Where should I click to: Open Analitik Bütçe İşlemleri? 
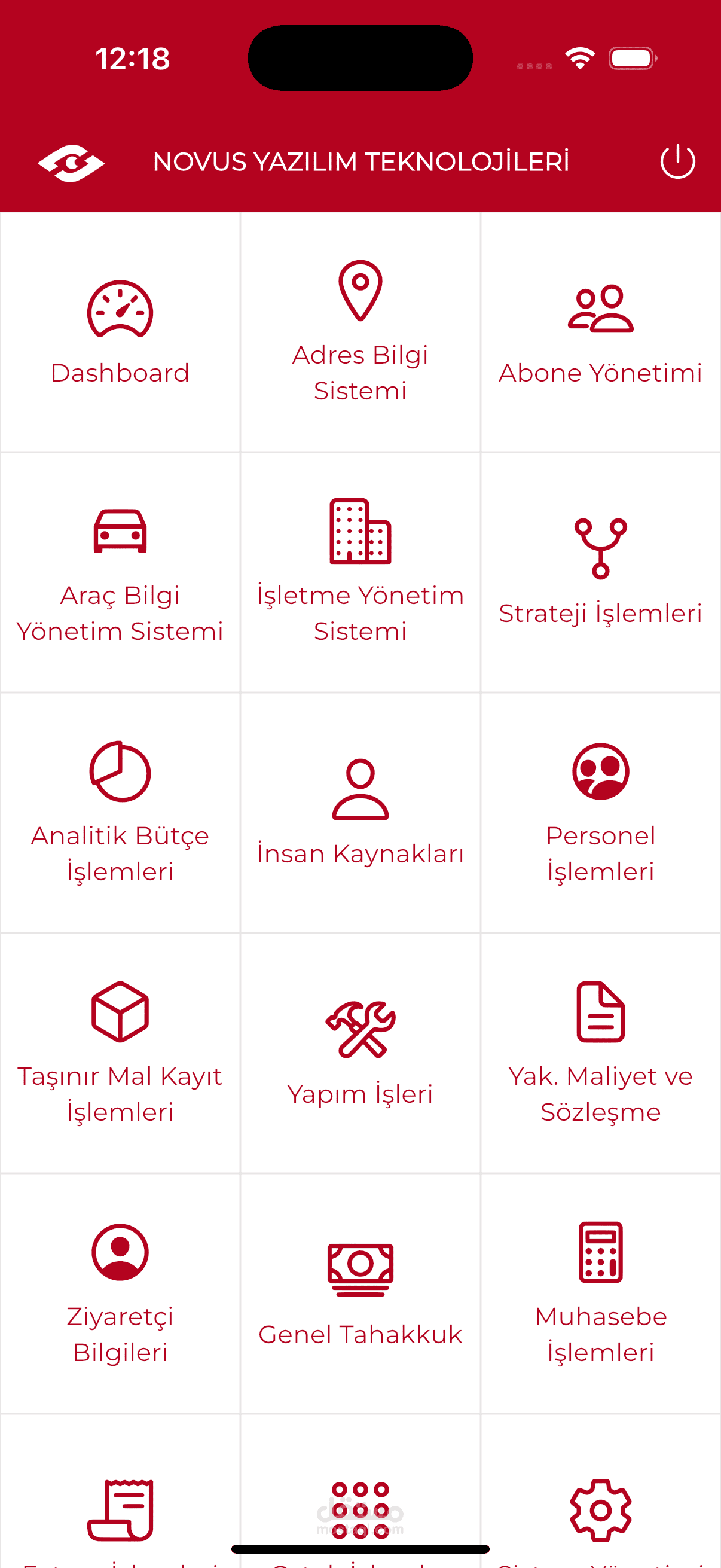click(120, 813)
